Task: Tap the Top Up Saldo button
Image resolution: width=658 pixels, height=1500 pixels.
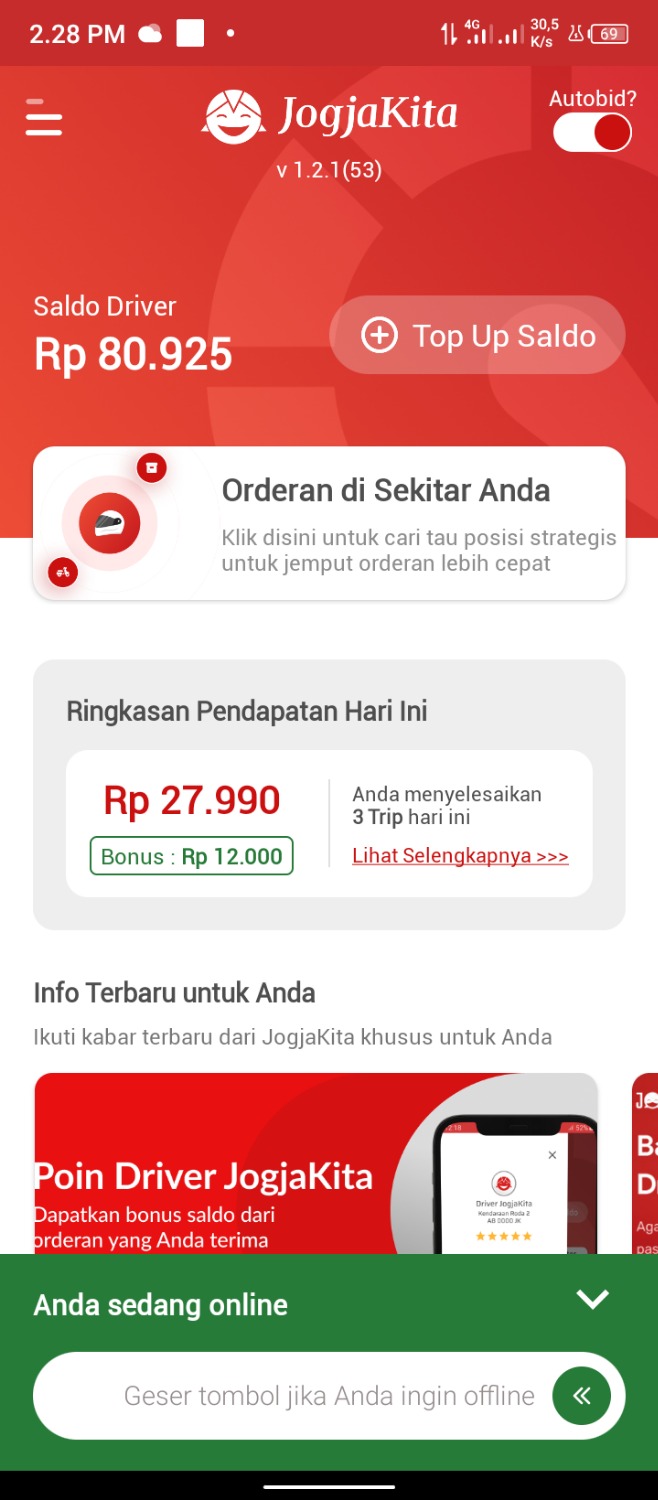Action: tap(477, 336)
